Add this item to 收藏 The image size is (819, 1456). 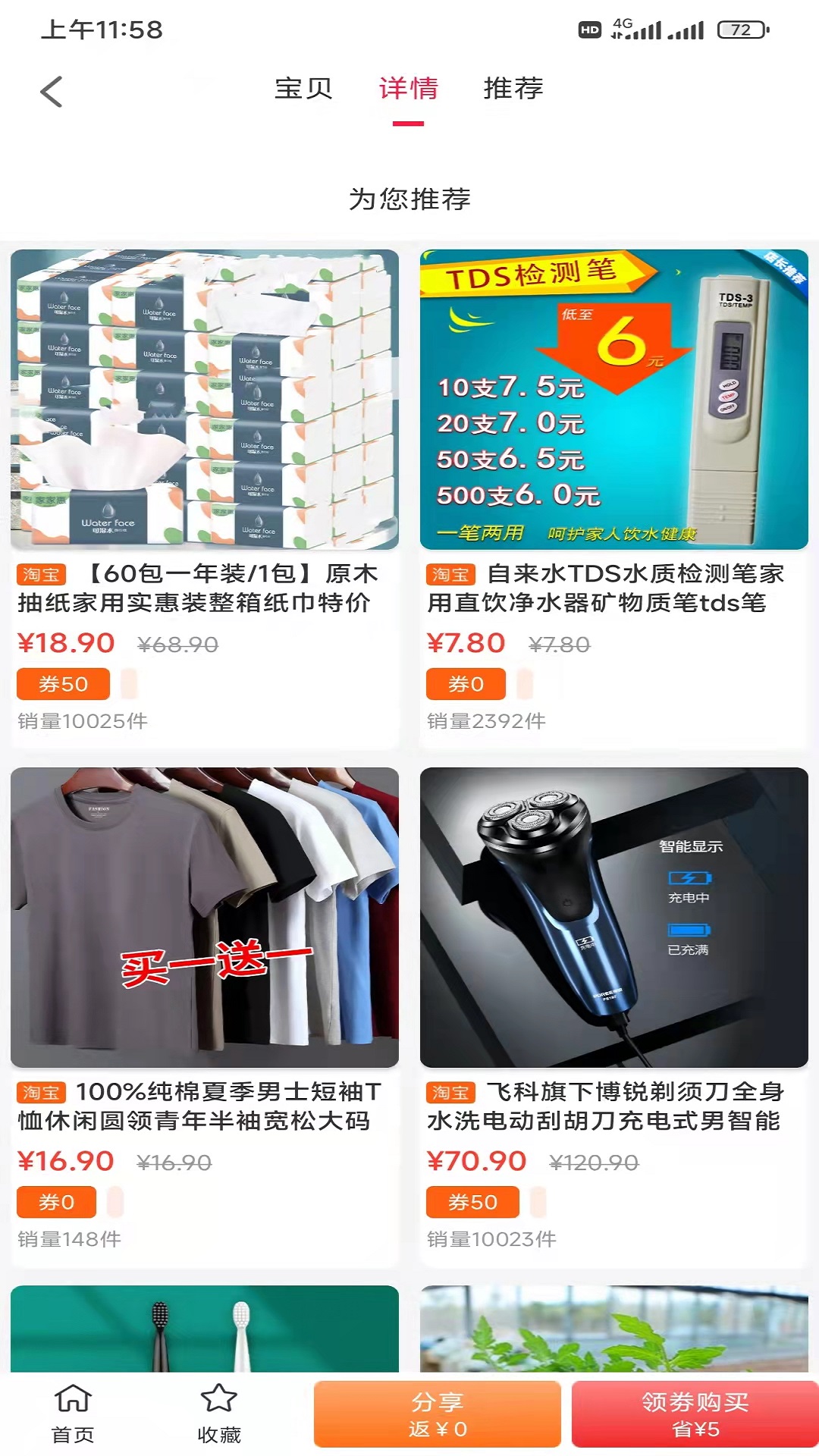[219, 1414]
